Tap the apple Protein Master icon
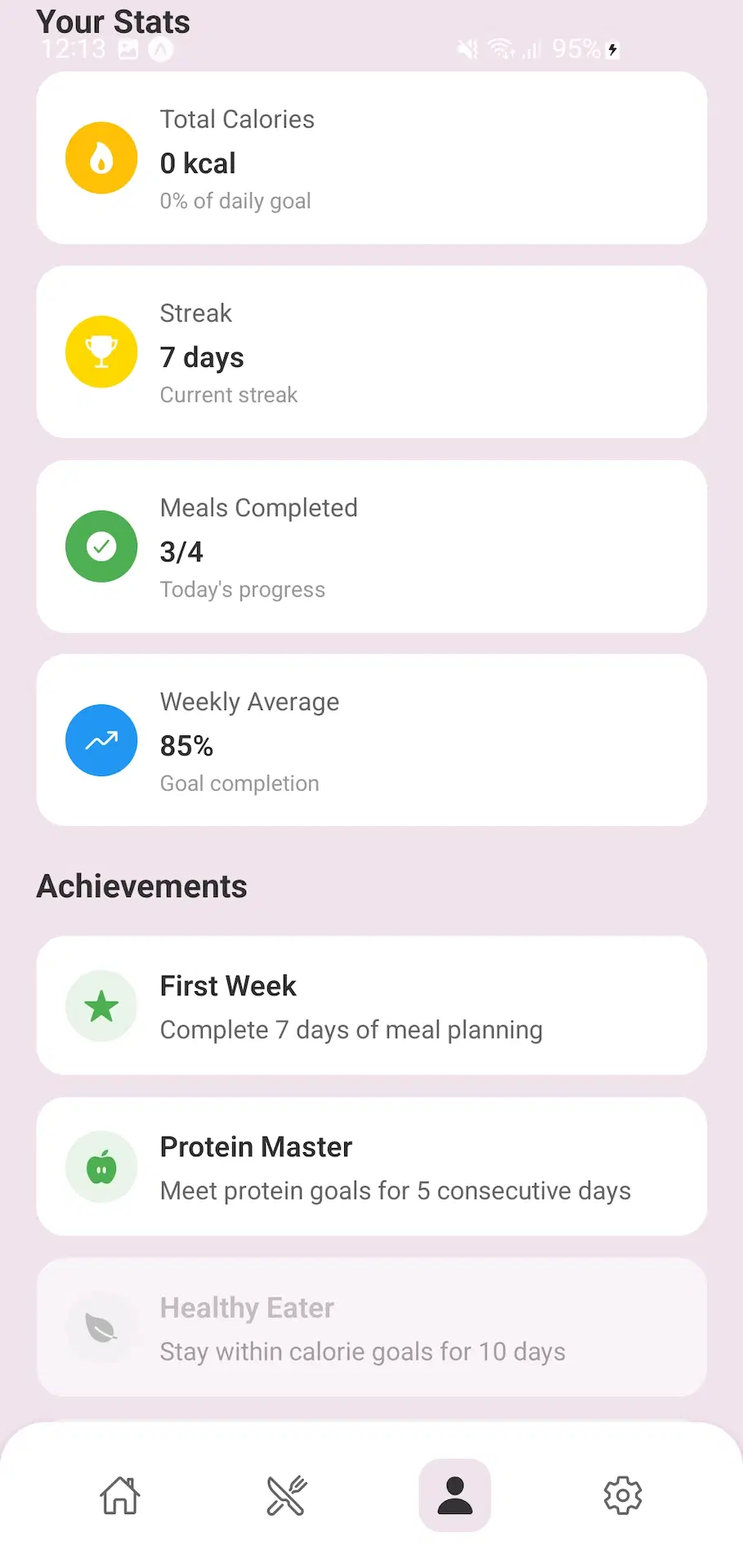 (101, 1167)
